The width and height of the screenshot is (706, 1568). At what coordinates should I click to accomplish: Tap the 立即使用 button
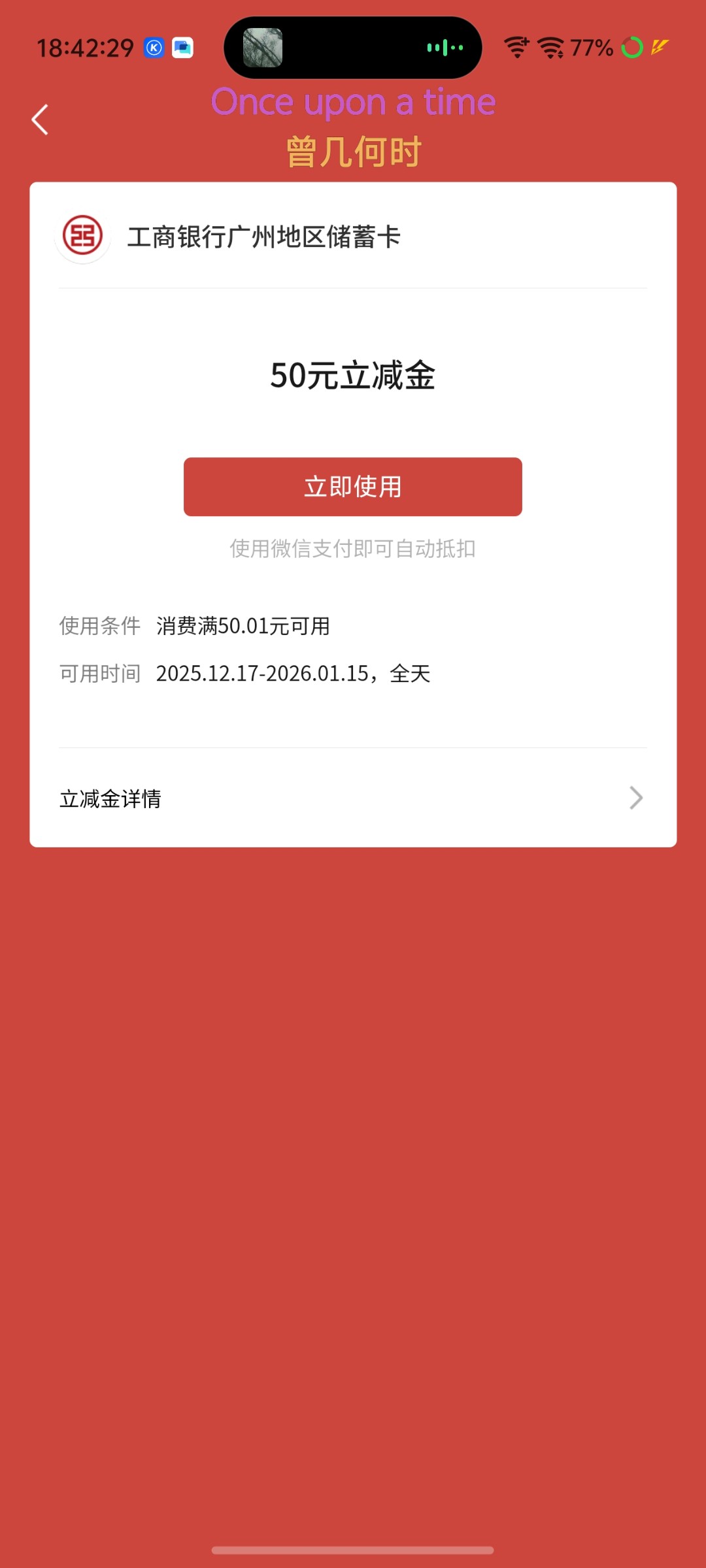[x=352, y=487]
